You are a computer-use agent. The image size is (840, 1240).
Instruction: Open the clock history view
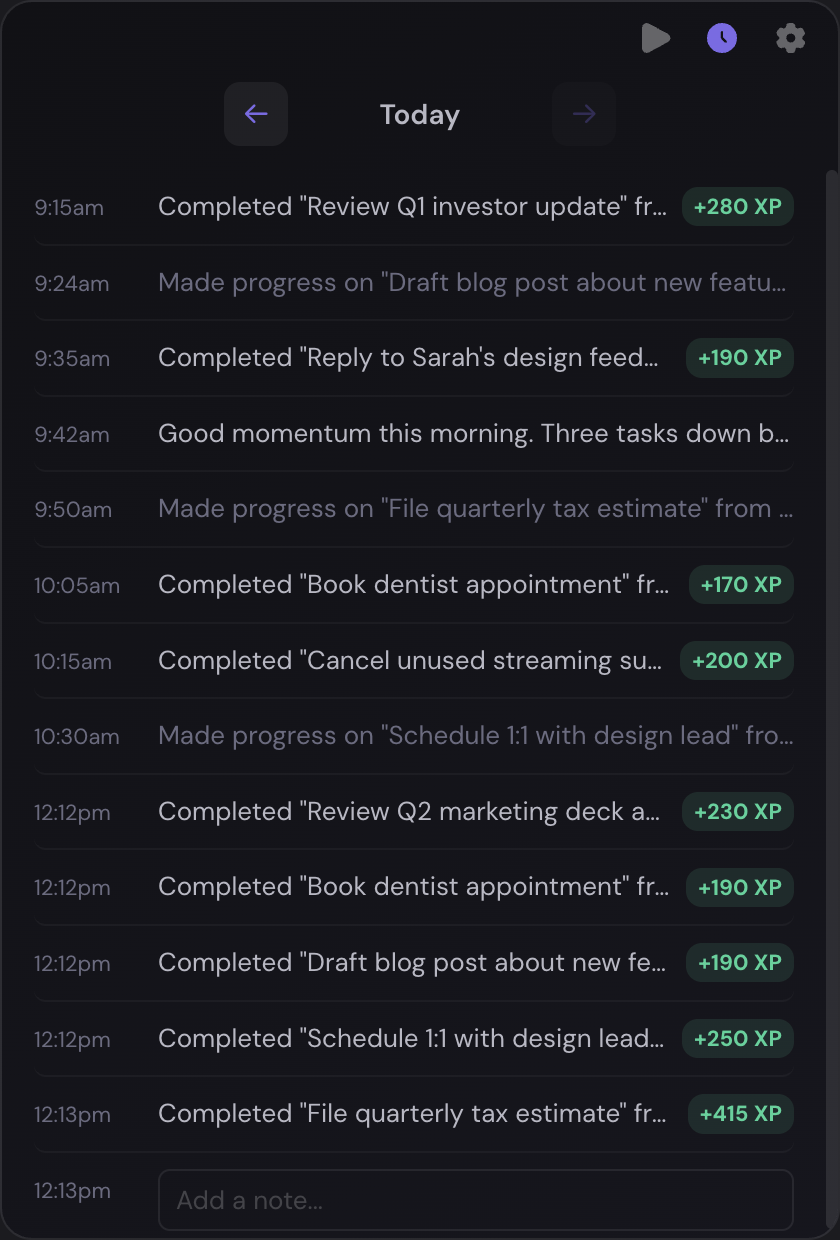coord(722,38)
